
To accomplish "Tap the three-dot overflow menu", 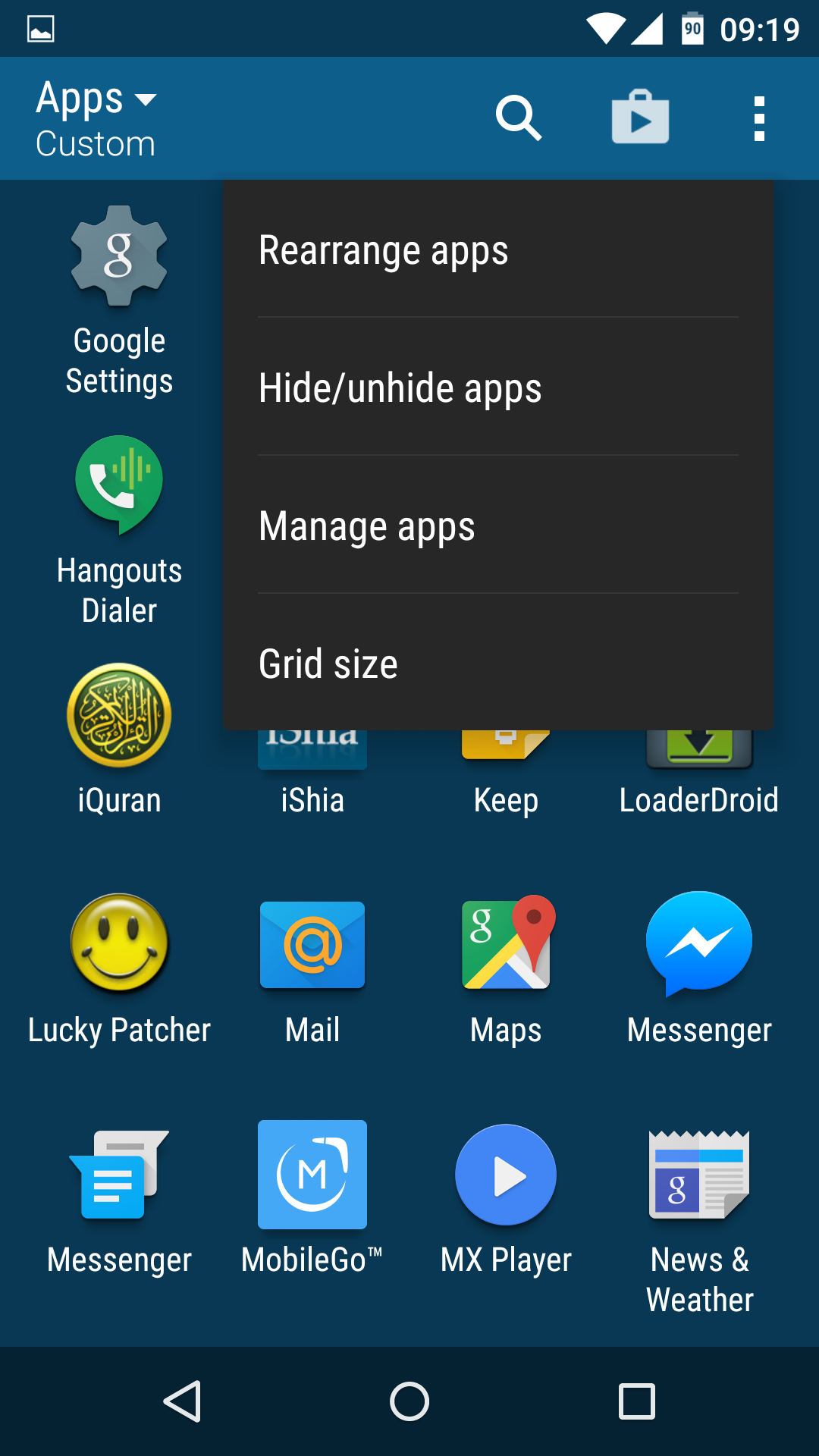I will [x=759, y=118].
